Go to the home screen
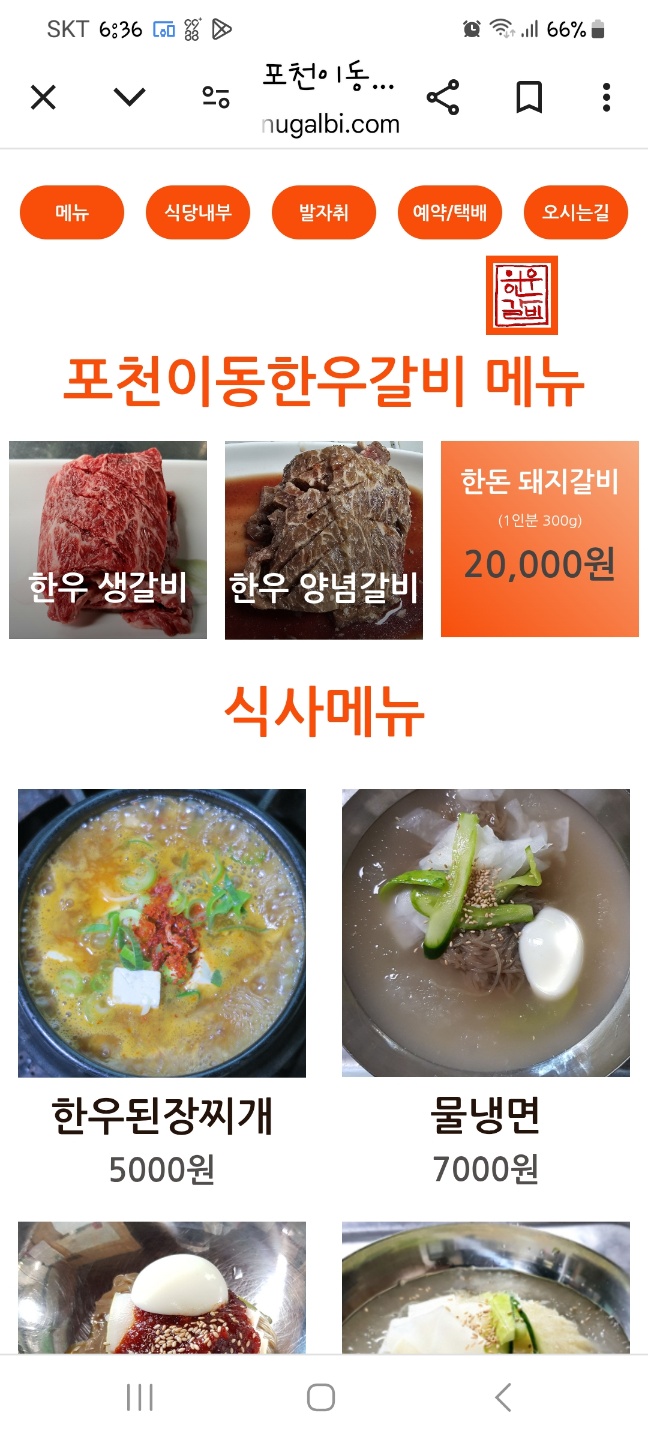The height and width of the screenshot is (1440, 648). click(321, 1397)
